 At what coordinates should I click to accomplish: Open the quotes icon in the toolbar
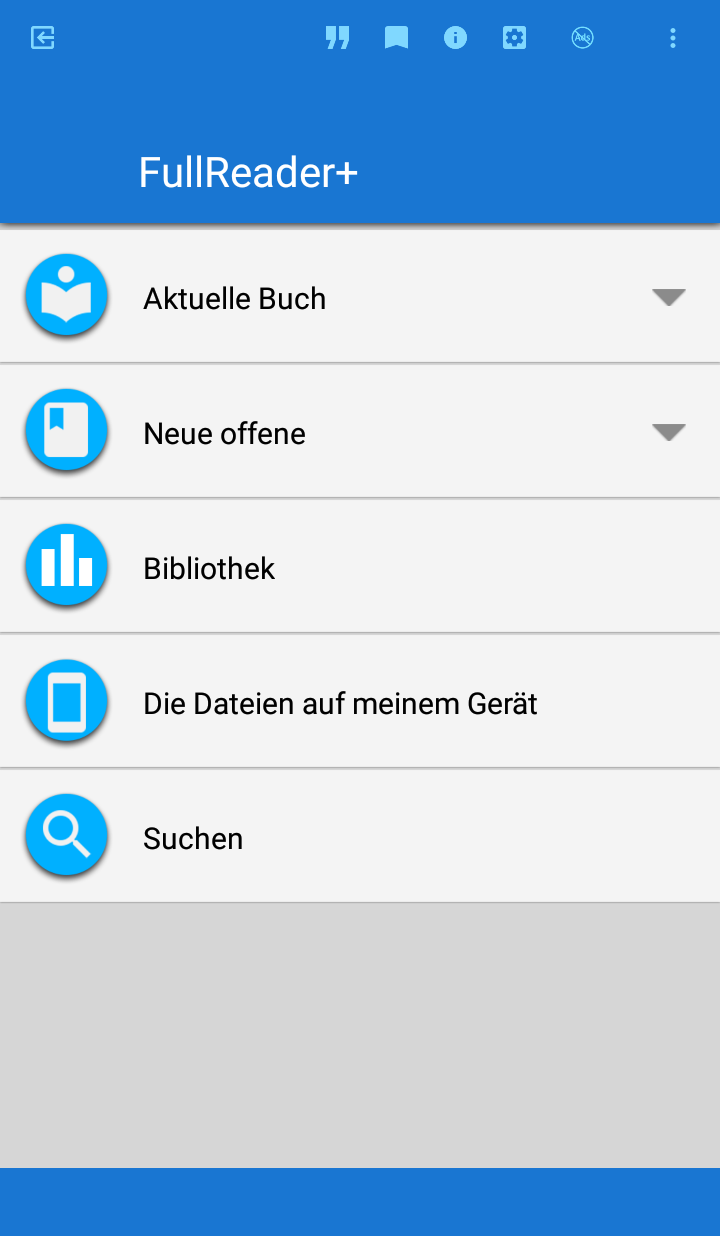click(x=337, y=37)
